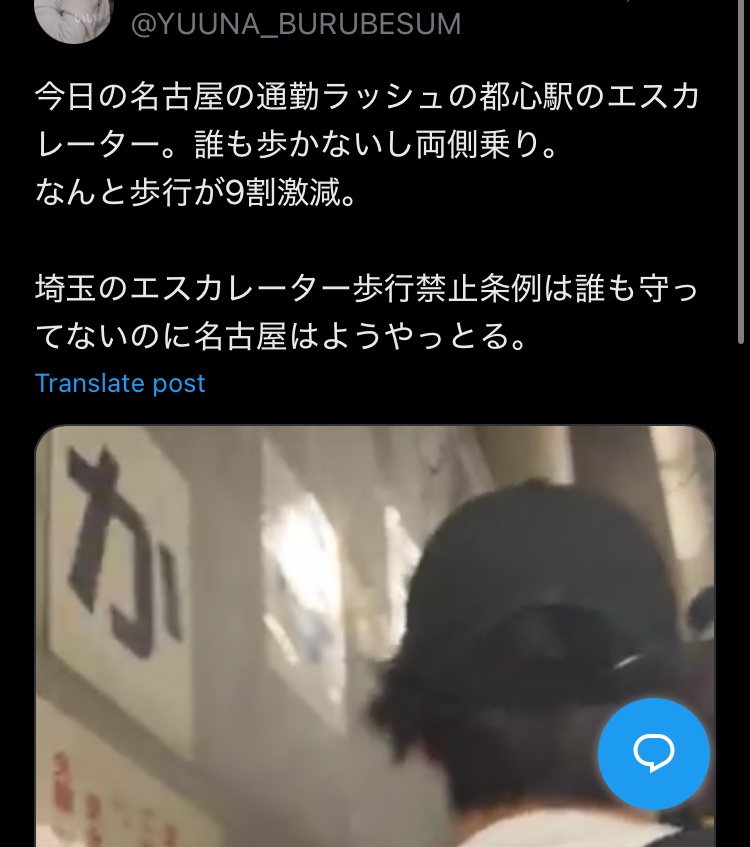Open @YUUNA_BURUBESUM profile avatar
The height and width of the screenshot is (847, 750).
coord(73,16)
